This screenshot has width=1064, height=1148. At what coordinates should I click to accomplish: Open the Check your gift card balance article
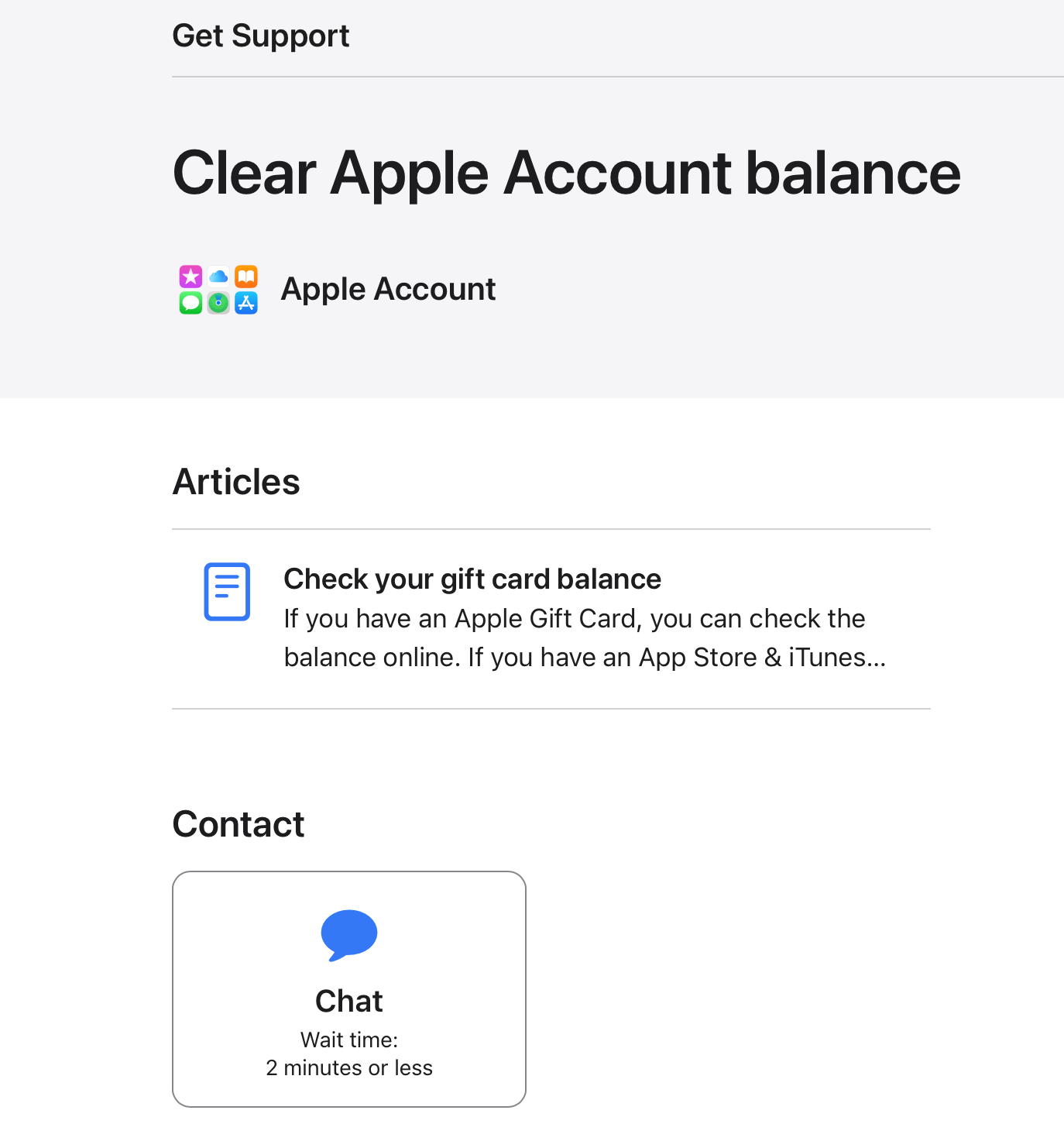472,579
